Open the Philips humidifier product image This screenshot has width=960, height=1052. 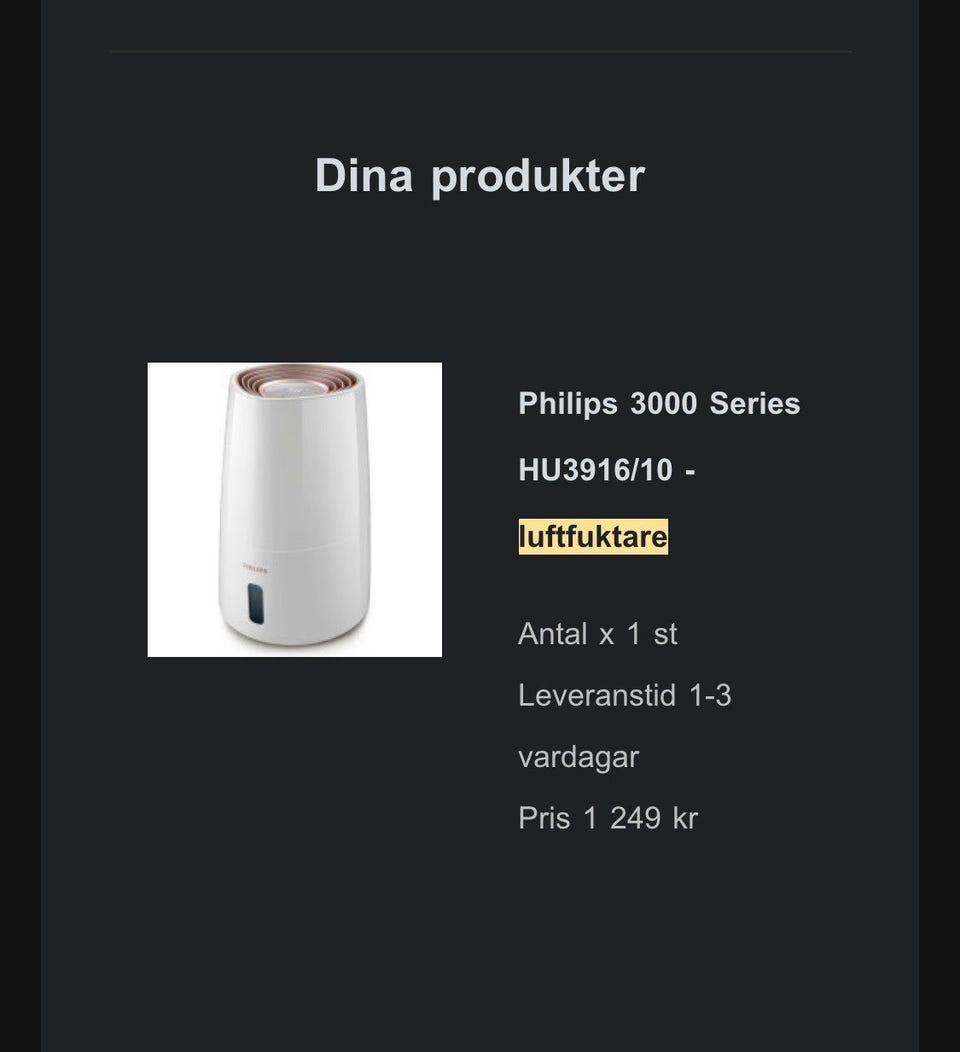tap(295, 509)
